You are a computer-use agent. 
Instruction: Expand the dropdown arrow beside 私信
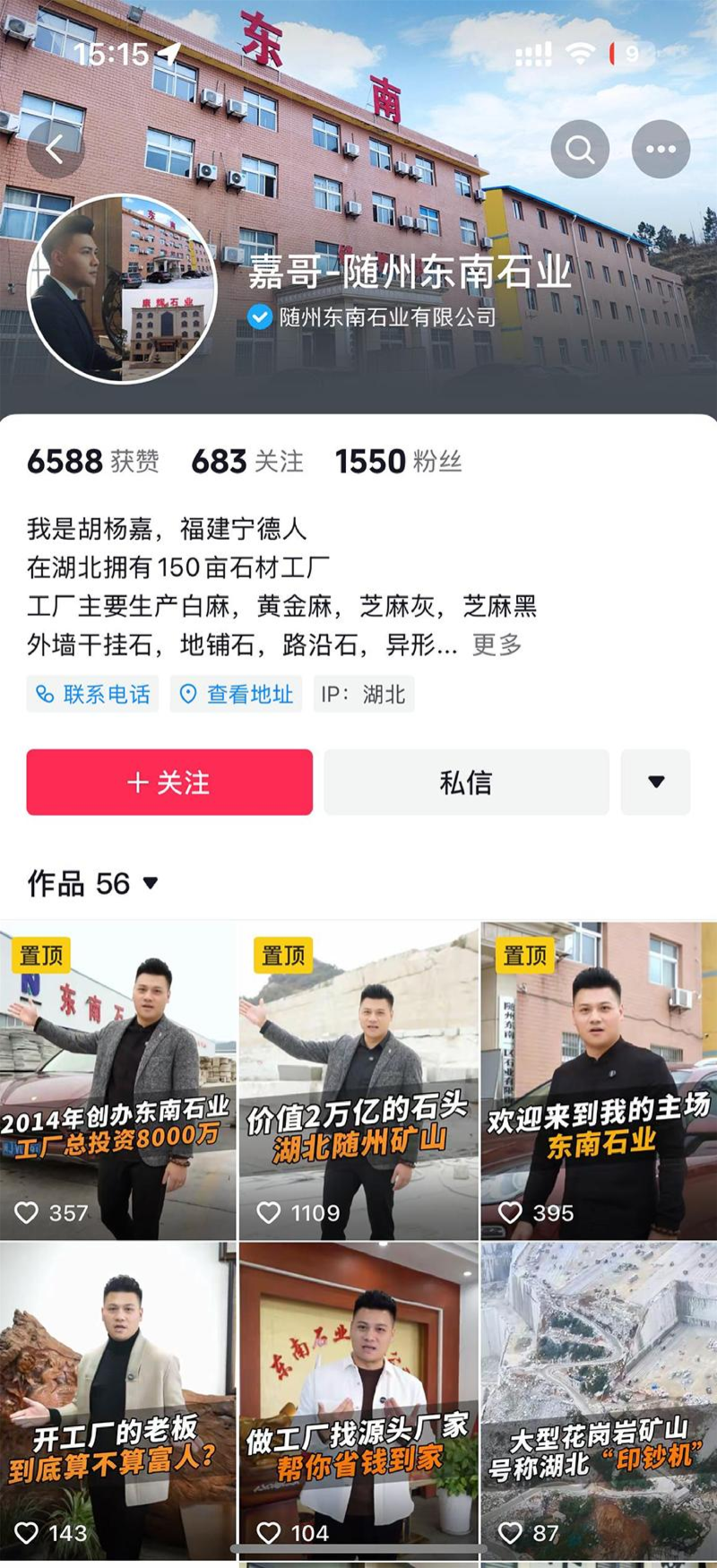pyautogui.click(x=655, y=783)
